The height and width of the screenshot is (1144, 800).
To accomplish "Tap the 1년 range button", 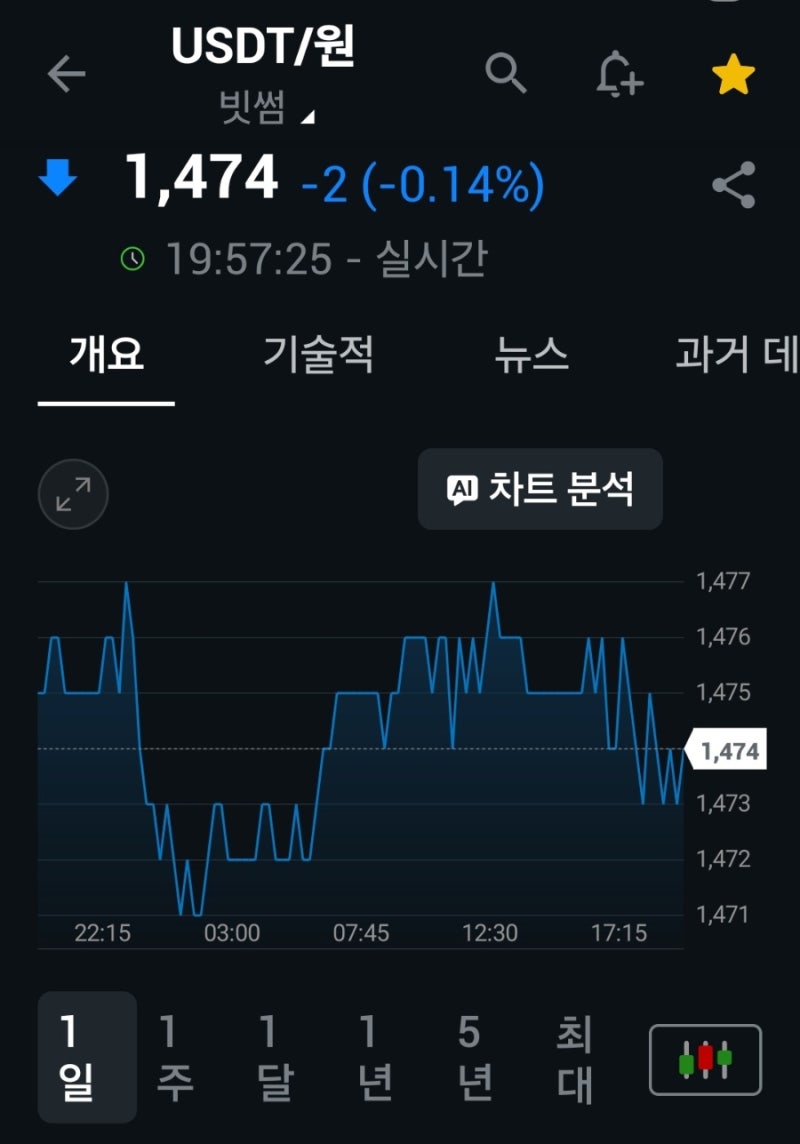I will coord(373,1057).
